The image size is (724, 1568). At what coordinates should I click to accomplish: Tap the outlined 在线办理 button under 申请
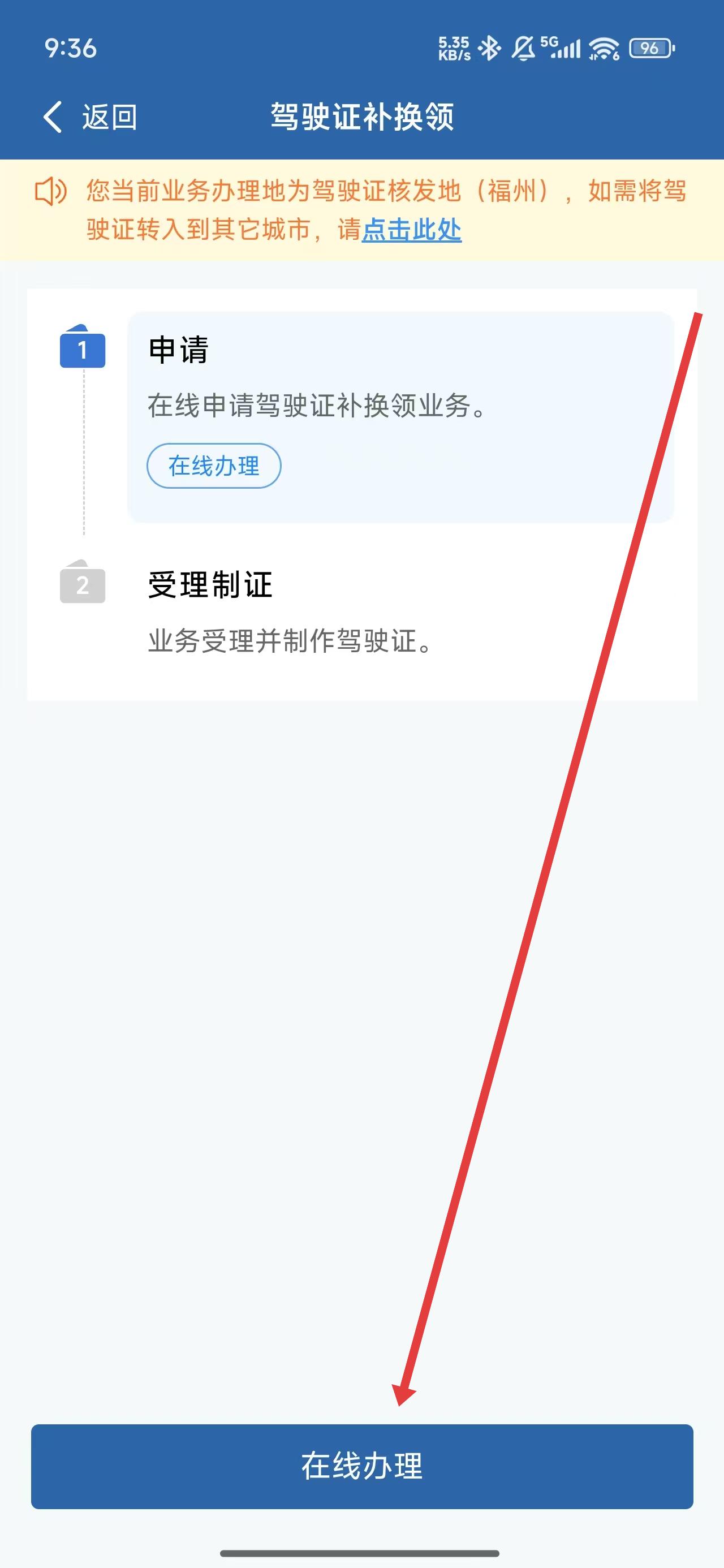point(214,466)
